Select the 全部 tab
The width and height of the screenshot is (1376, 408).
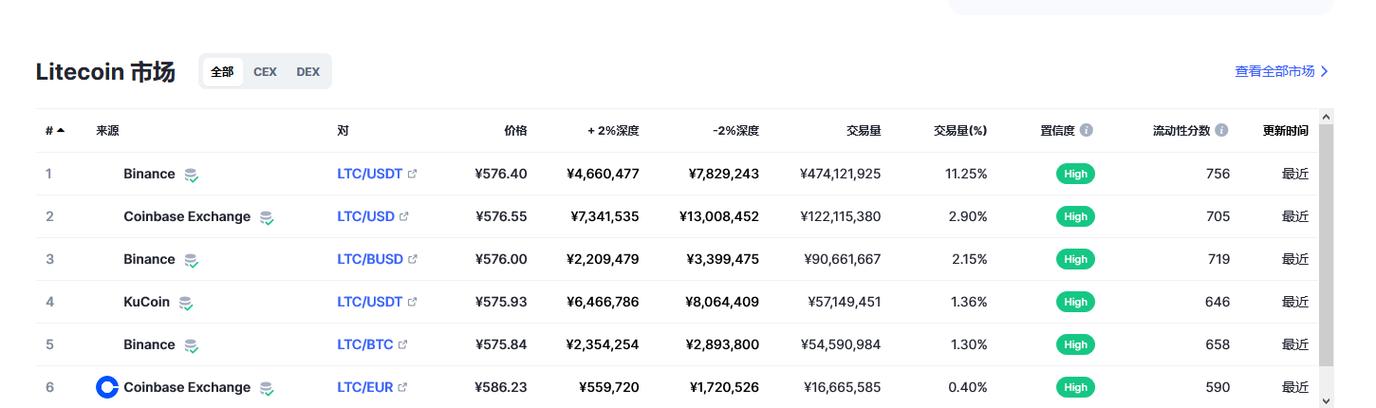coord(222,72)
